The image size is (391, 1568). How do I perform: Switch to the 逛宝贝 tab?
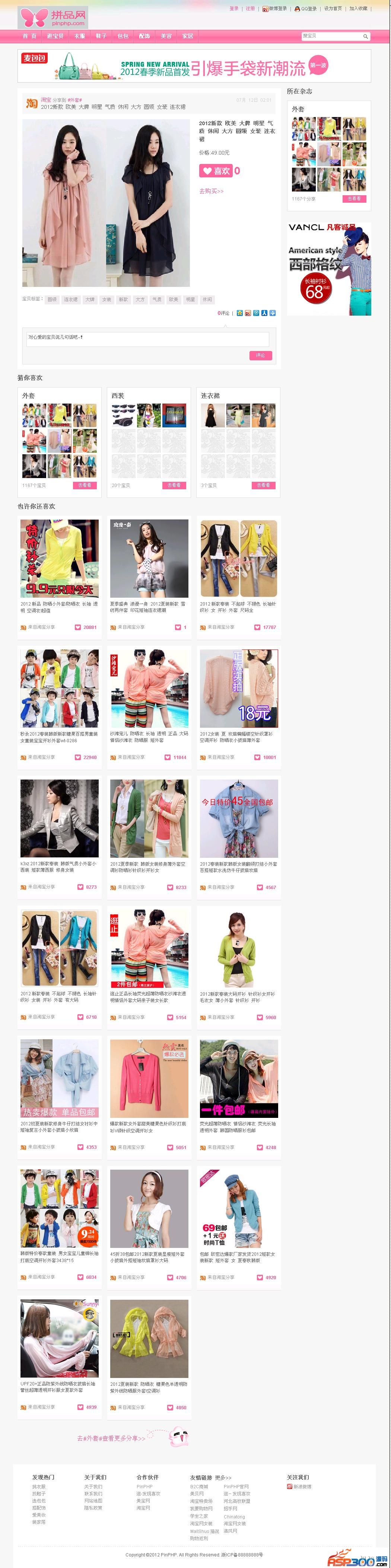55,36
